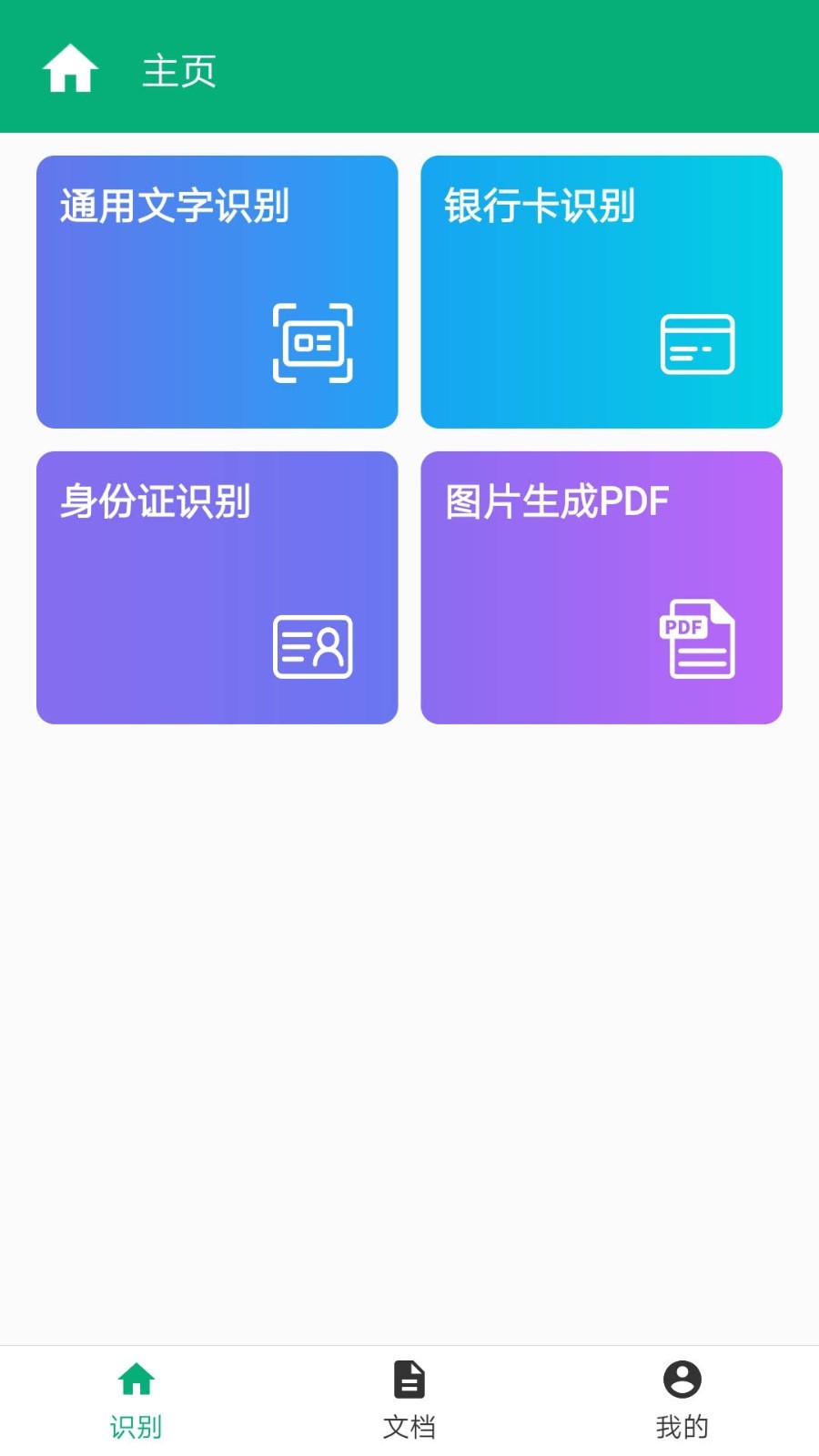Image resolution: width=819 pixels, height=1456 pixels.
Task: Open 银行卡识别 card
Action: tap(602, 292)
